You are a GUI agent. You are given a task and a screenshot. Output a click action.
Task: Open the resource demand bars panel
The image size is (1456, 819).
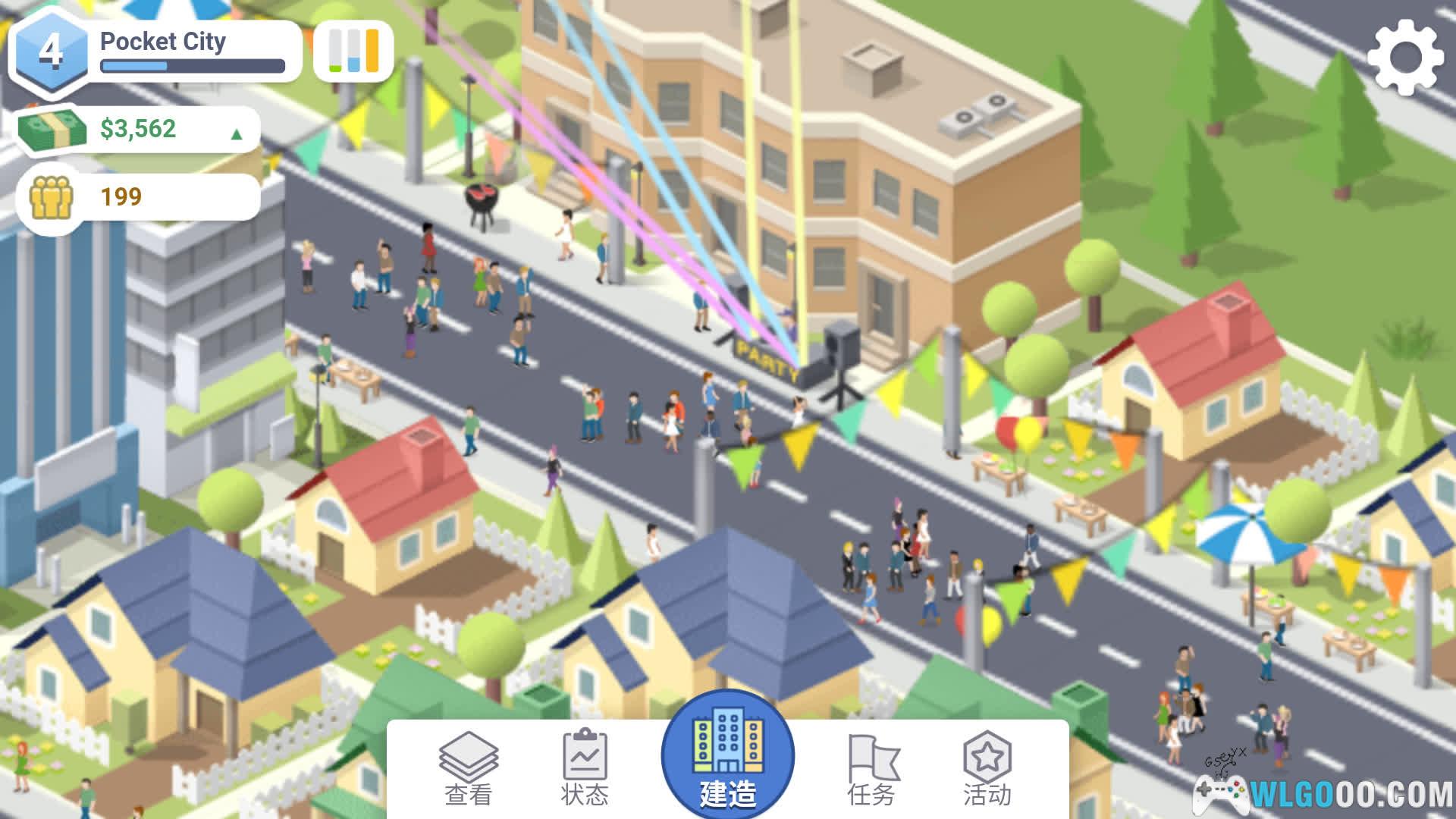point(353,51)
